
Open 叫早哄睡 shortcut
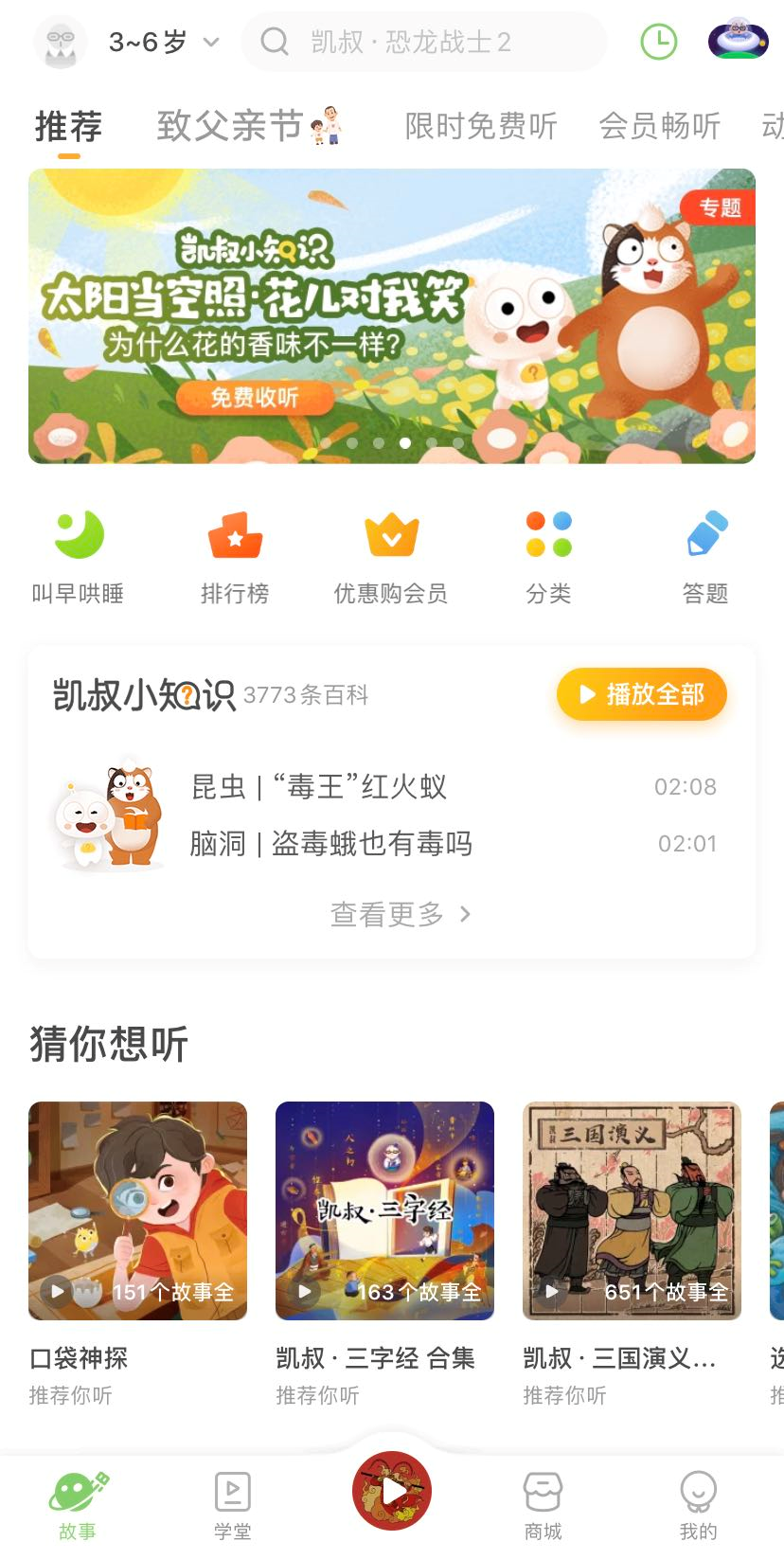(x=79, y=555)
